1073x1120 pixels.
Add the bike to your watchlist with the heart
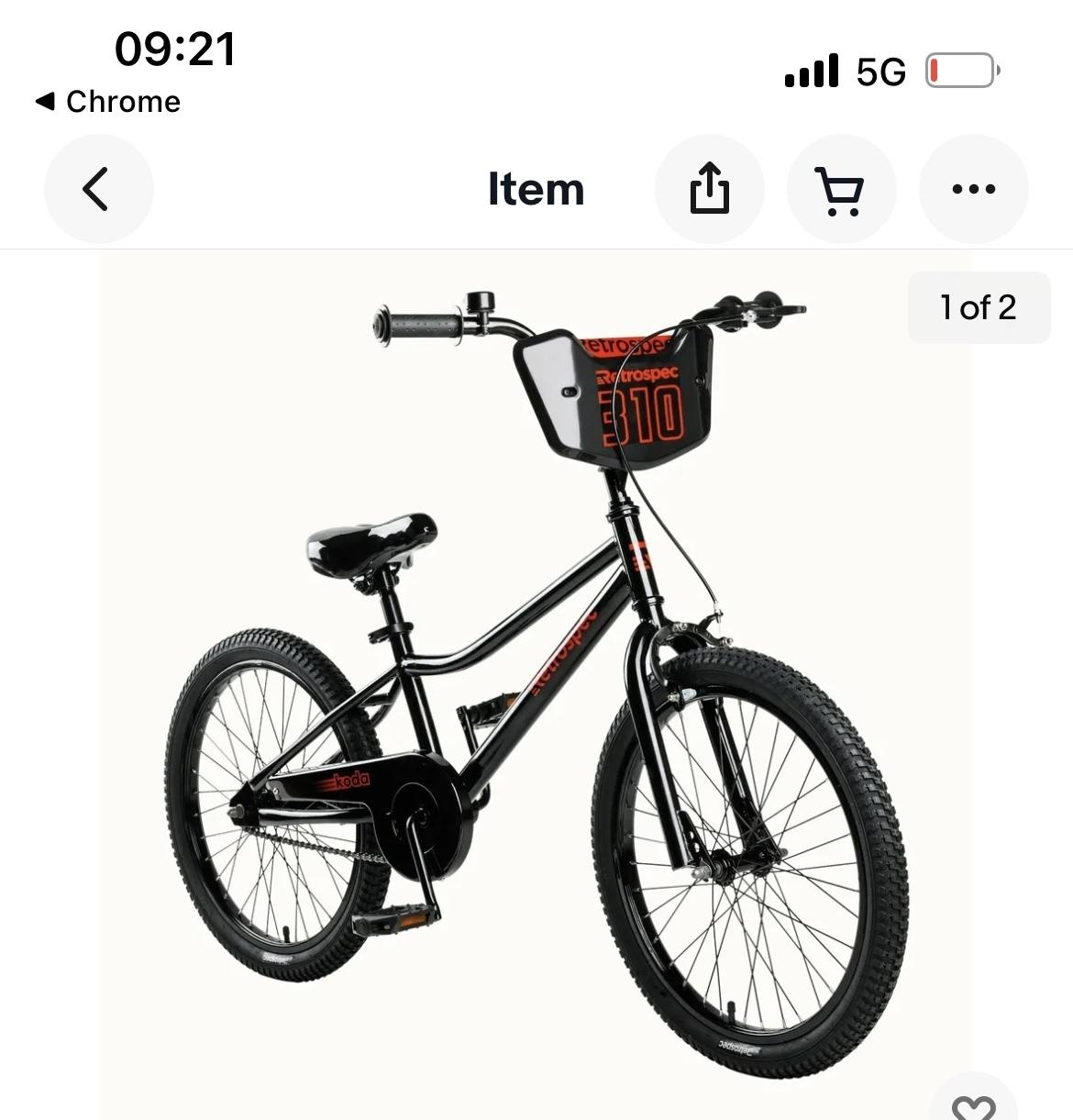click(x=973, y=1105)
